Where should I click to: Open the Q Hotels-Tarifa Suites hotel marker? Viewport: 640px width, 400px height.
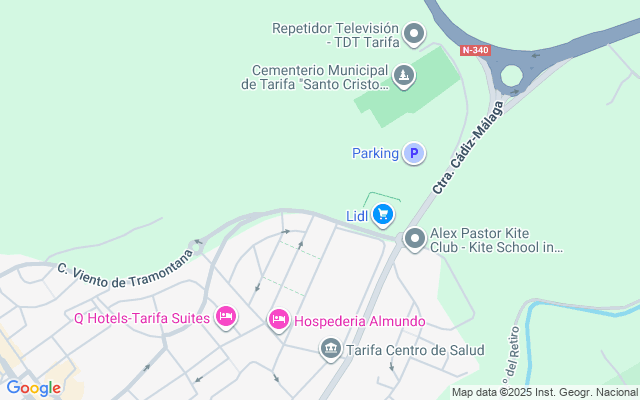(226, 317)
